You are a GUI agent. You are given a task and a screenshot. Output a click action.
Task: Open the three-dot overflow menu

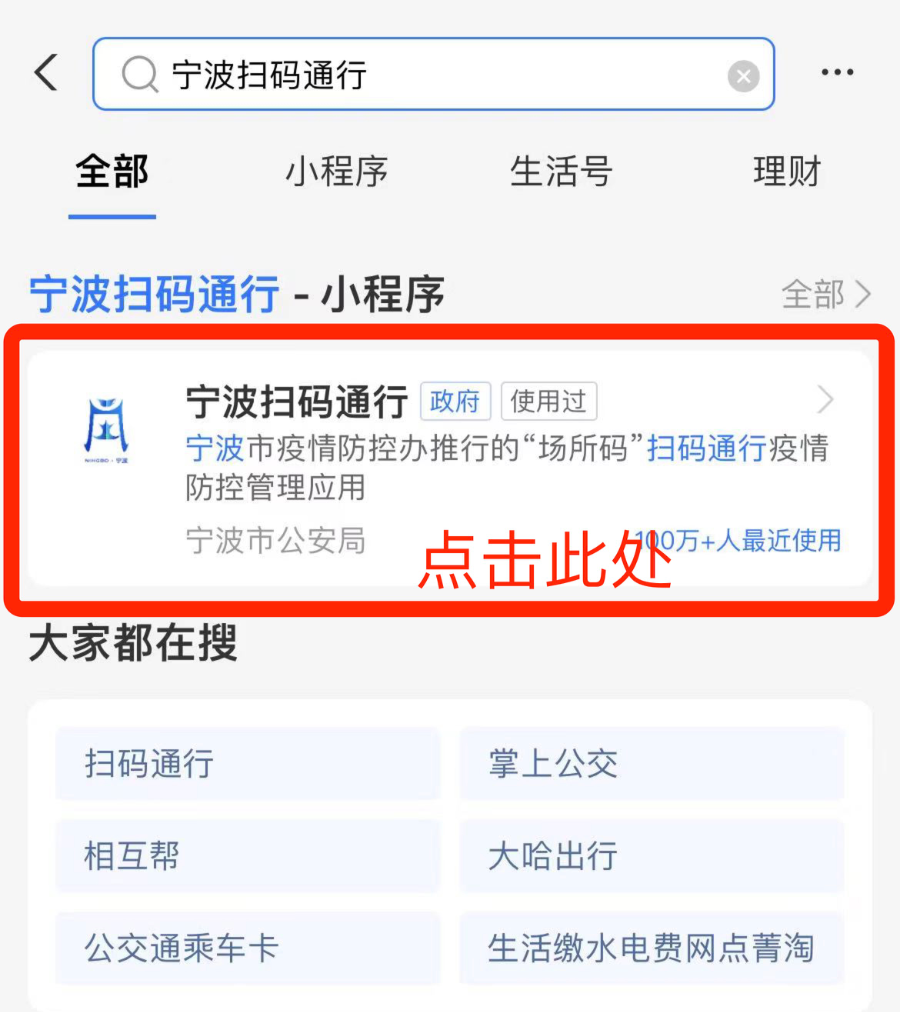837,73
